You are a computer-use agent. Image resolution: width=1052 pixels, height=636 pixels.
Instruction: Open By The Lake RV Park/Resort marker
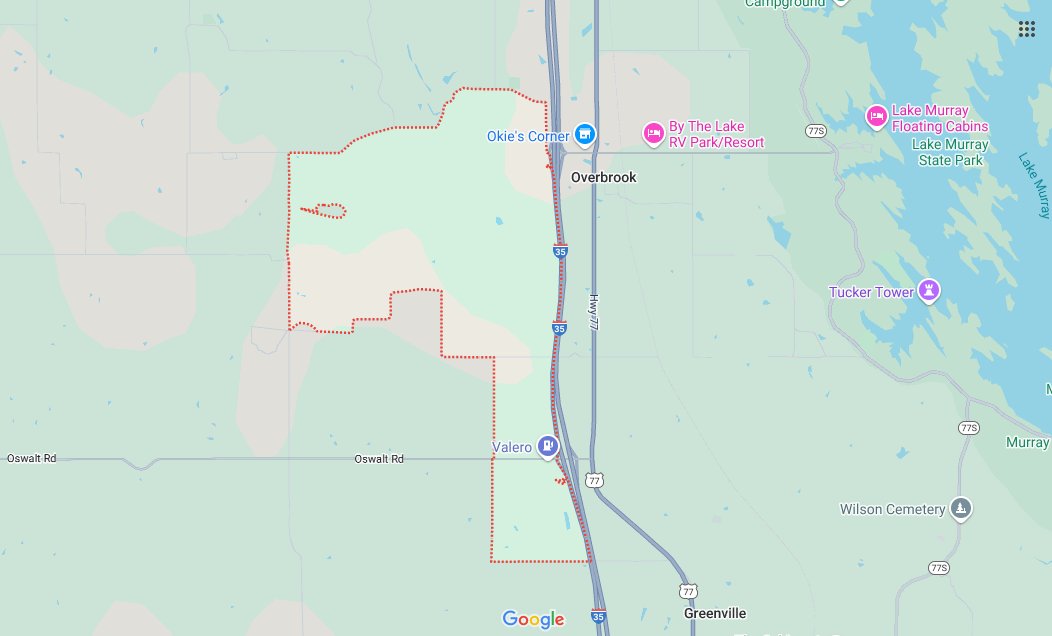click(654, 134)
